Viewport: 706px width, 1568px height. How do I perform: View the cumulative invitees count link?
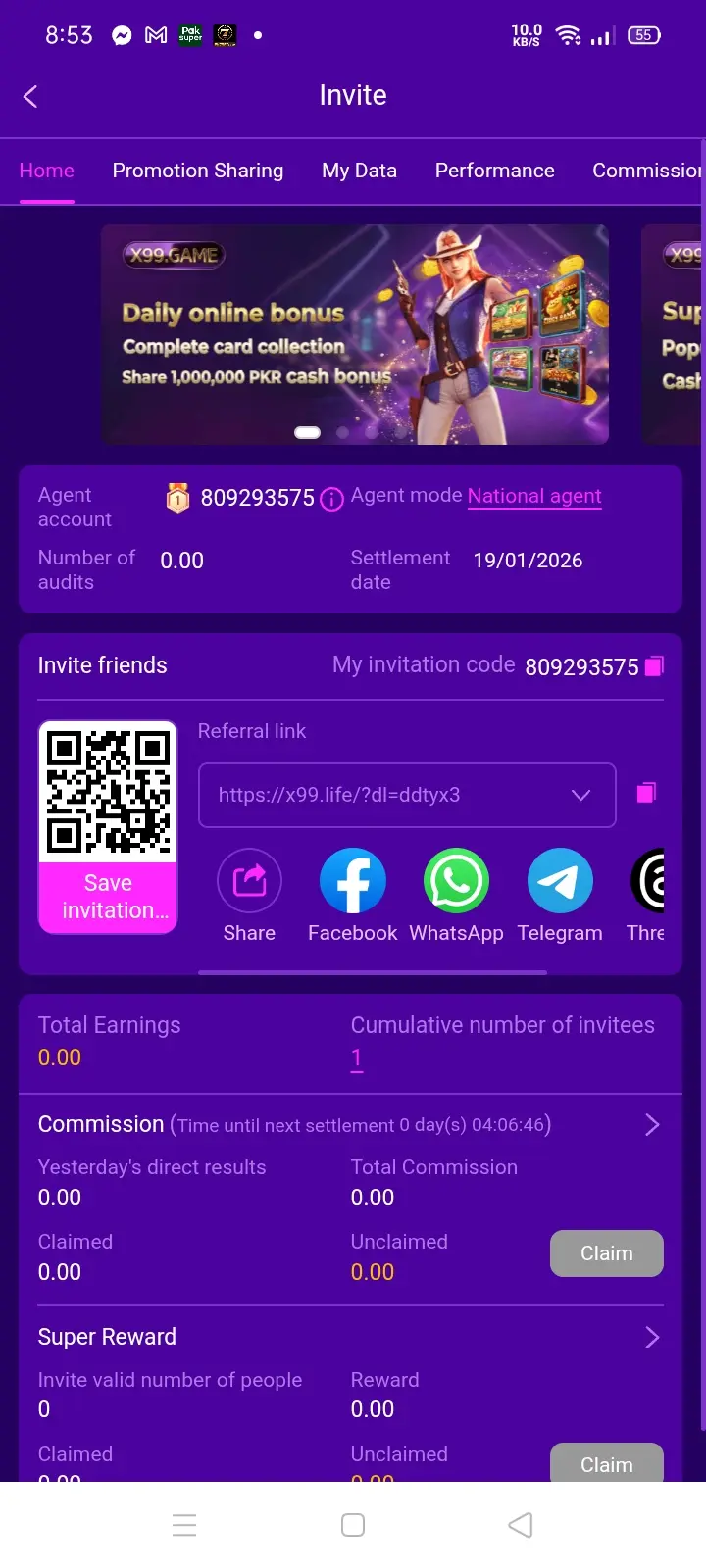pos(357,1058)
